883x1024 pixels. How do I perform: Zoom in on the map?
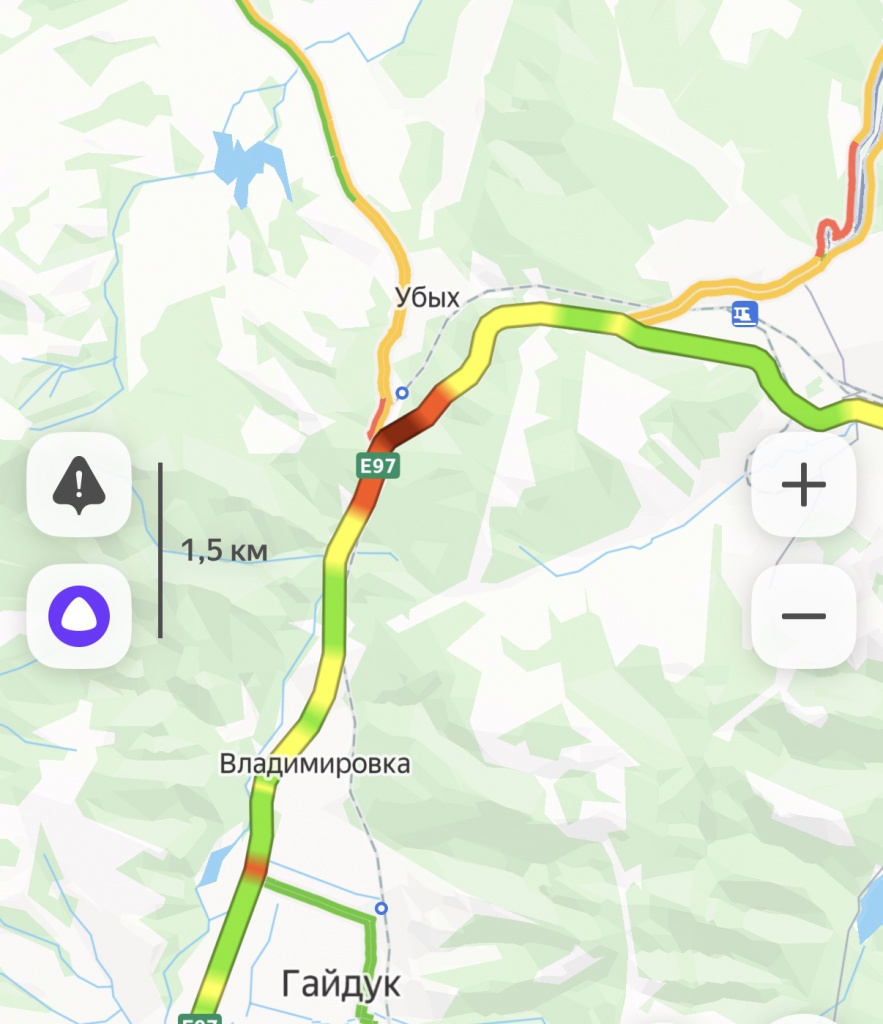pos(803,486)
